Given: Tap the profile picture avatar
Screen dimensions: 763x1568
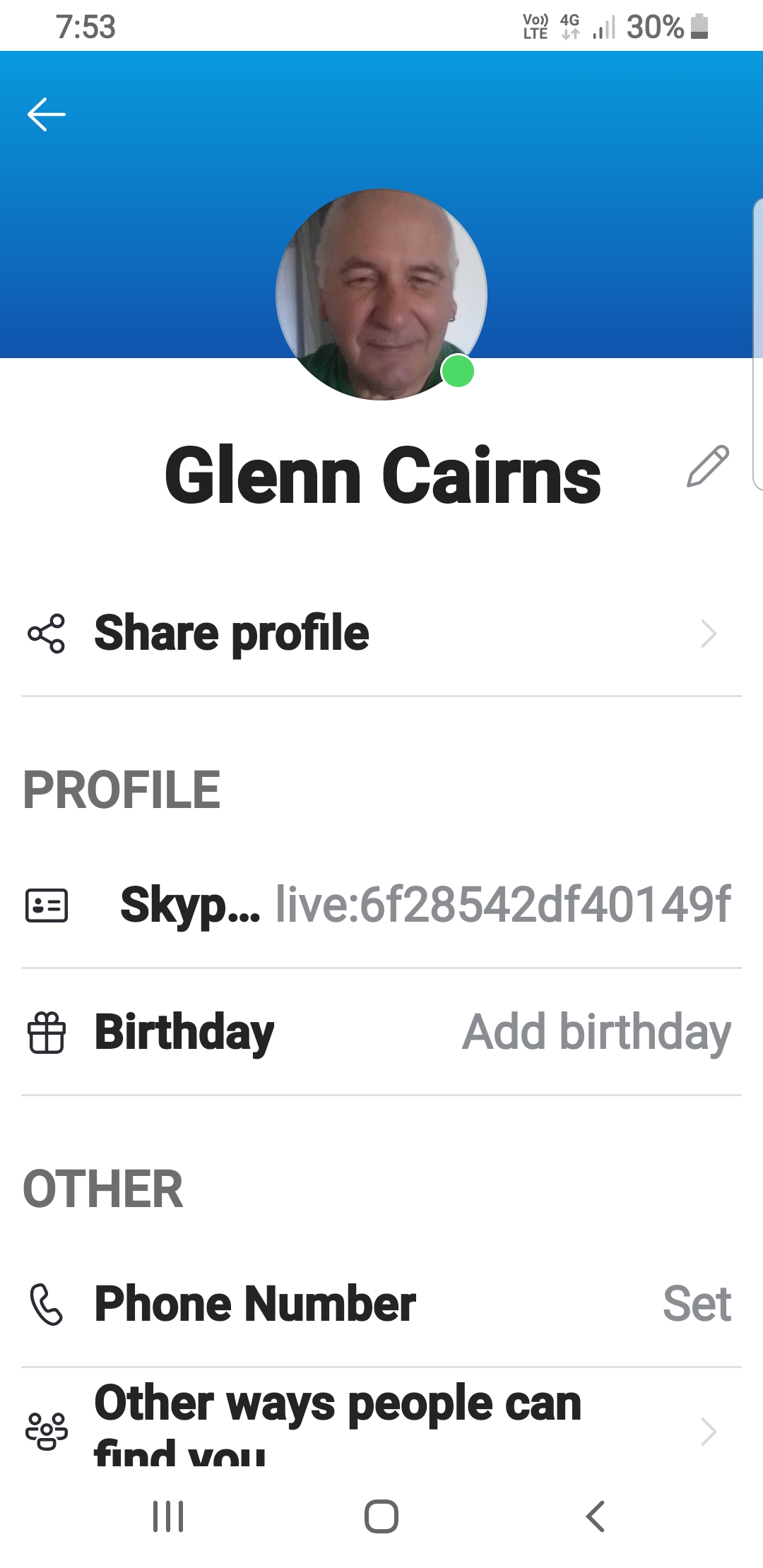Looking at the screenshot, I should (x=381, y=295).
